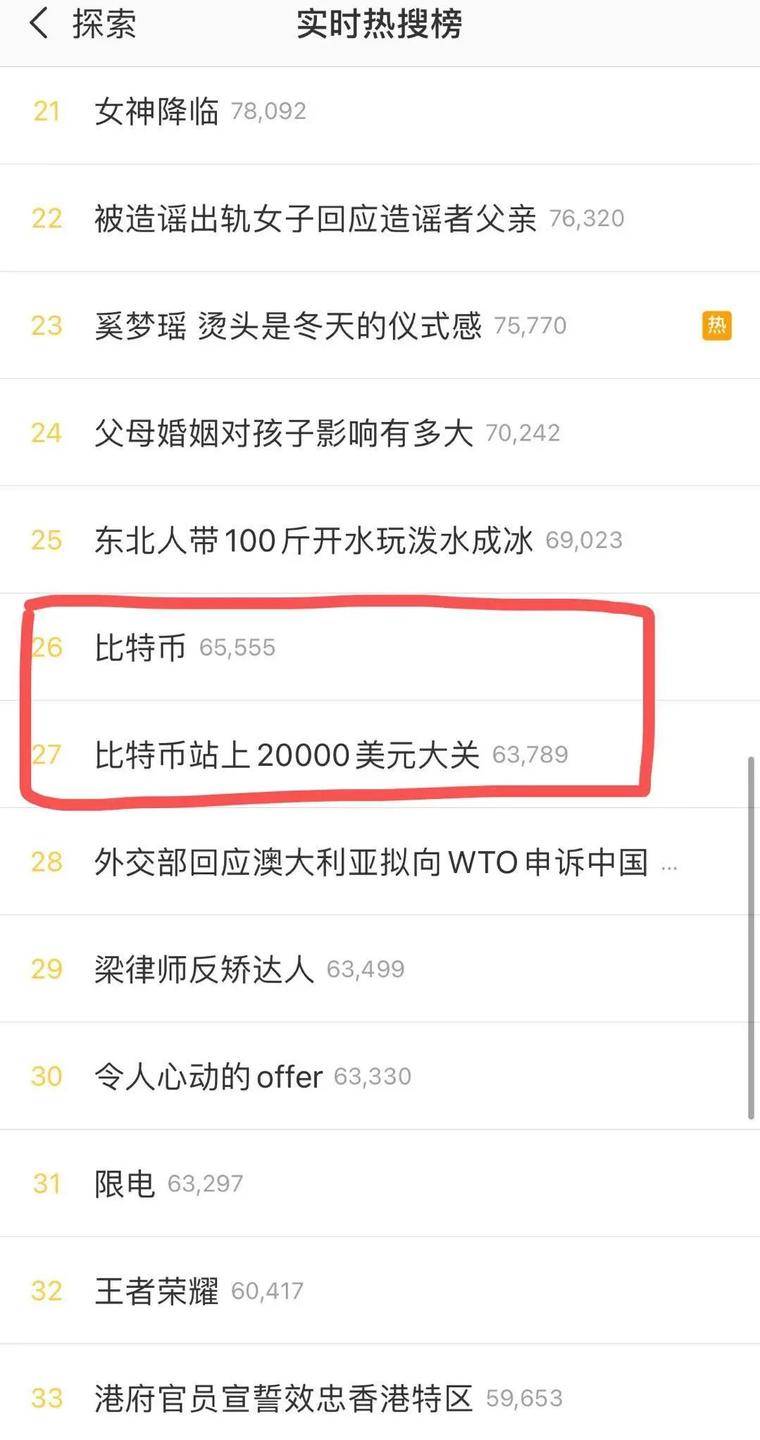The height and width of the screenshot is (1440, 760).
Task: View the 王者荣耀 trending topic
Action: point(380,1290)
